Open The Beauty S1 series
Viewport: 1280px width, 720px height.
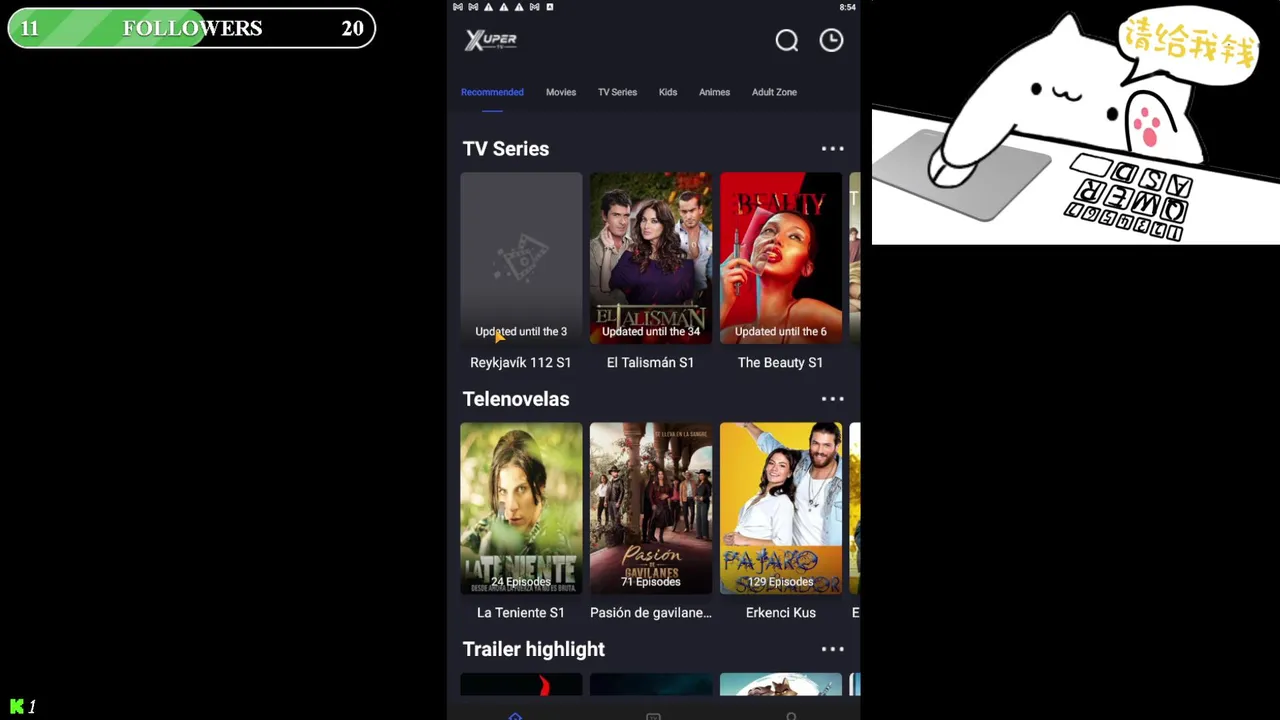click(781, 258)
